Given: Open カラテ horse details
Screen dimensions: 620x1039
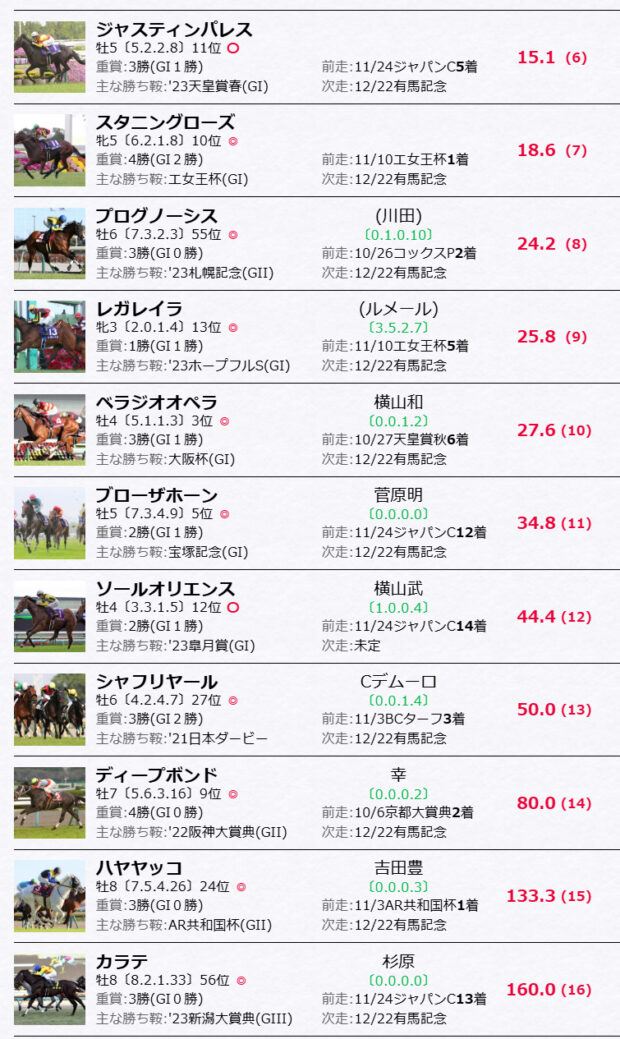Looking at the screenshot, I should click(120, 960).
